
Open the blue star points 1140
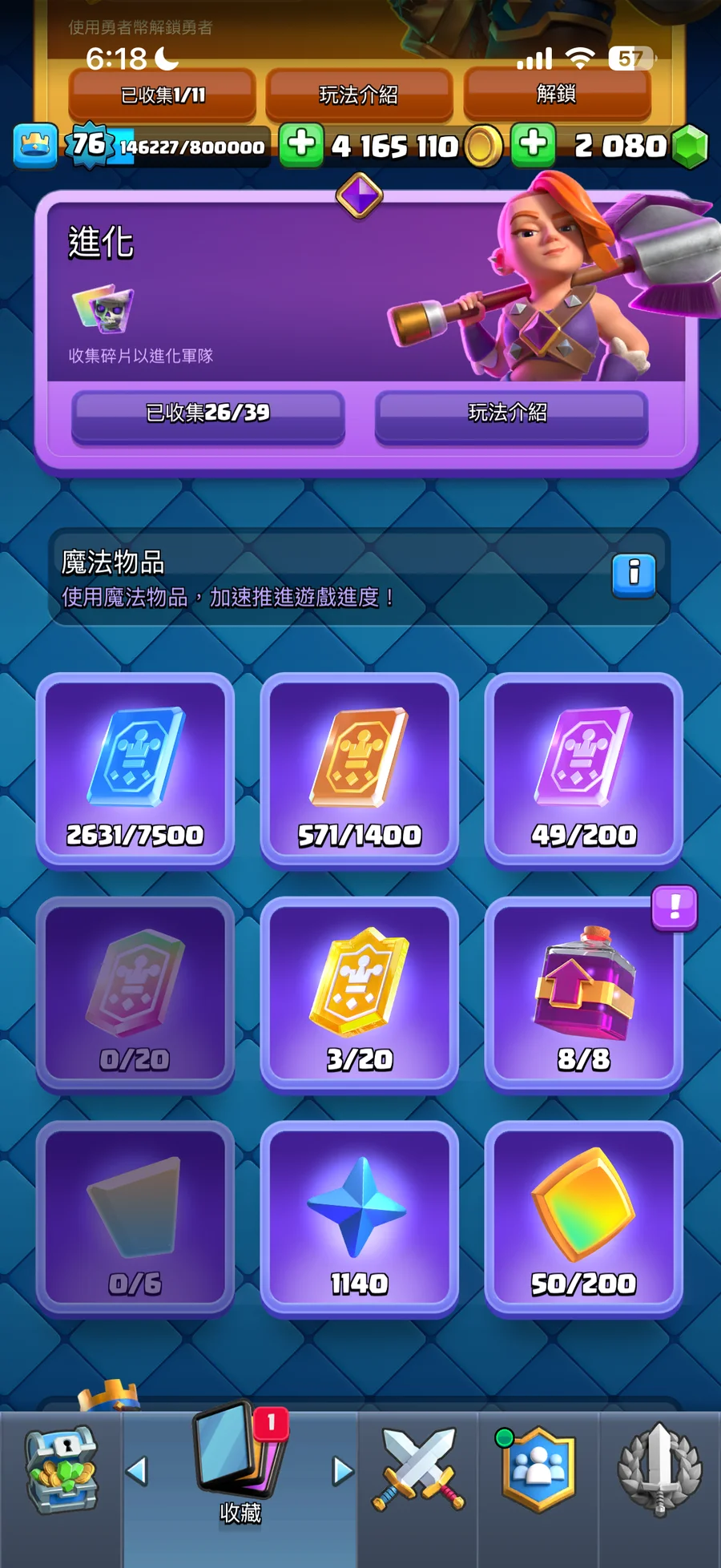360,1219
